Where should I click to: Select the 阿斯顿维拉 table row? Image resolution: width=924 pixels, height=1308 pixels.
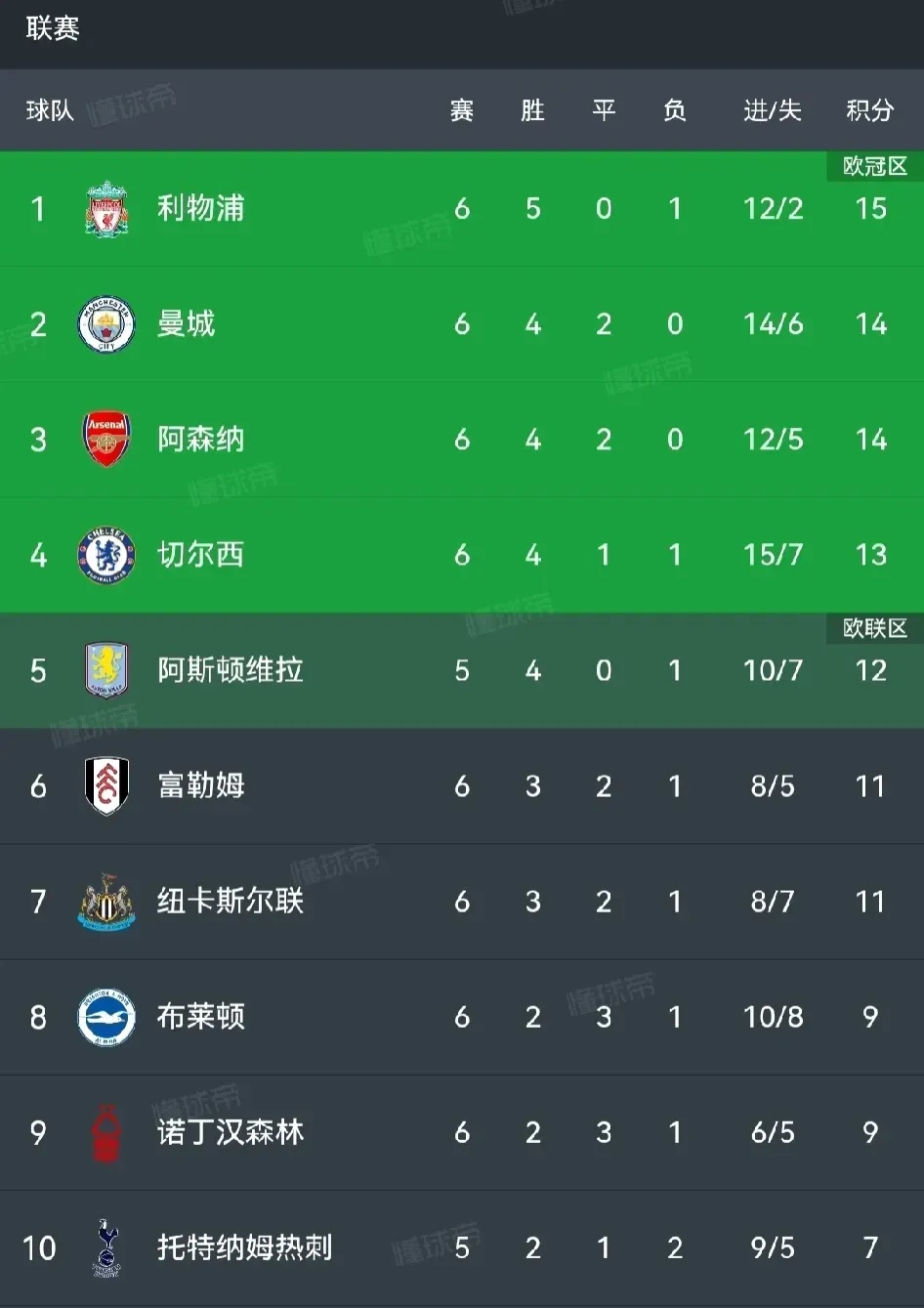coord(462,670)
